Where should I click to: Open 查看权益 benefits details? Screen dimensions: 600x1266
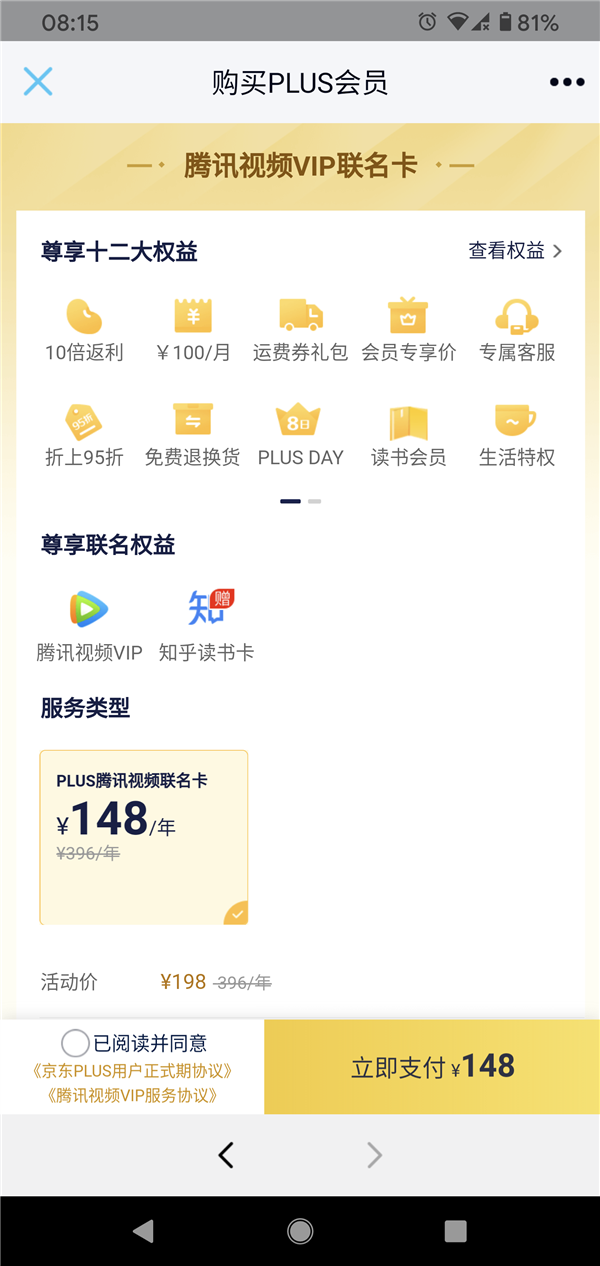pyautogui.click(x=515, y=251)
